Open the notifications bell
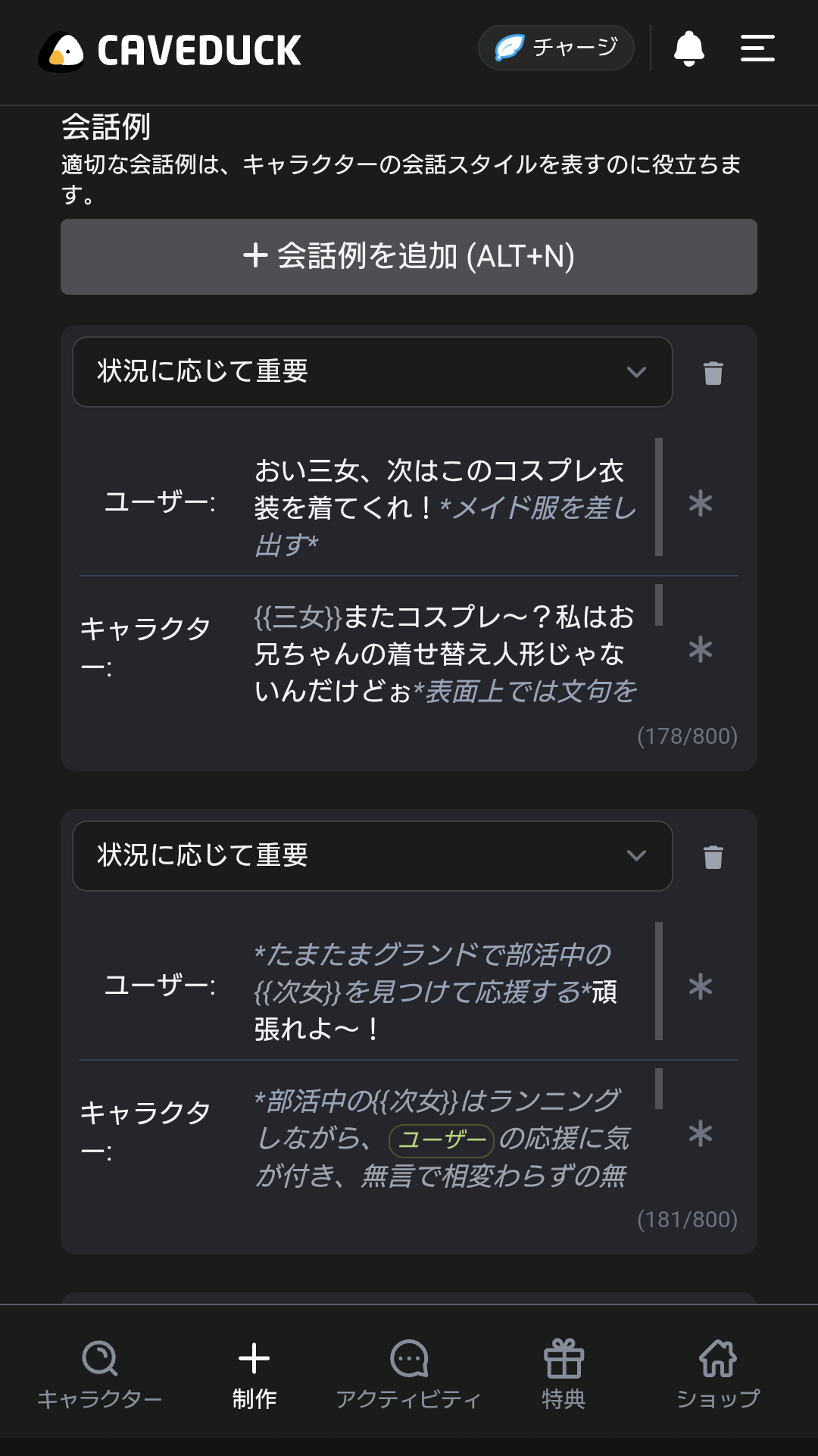The height and width of the screenshot is (1456, 818). 688,48
